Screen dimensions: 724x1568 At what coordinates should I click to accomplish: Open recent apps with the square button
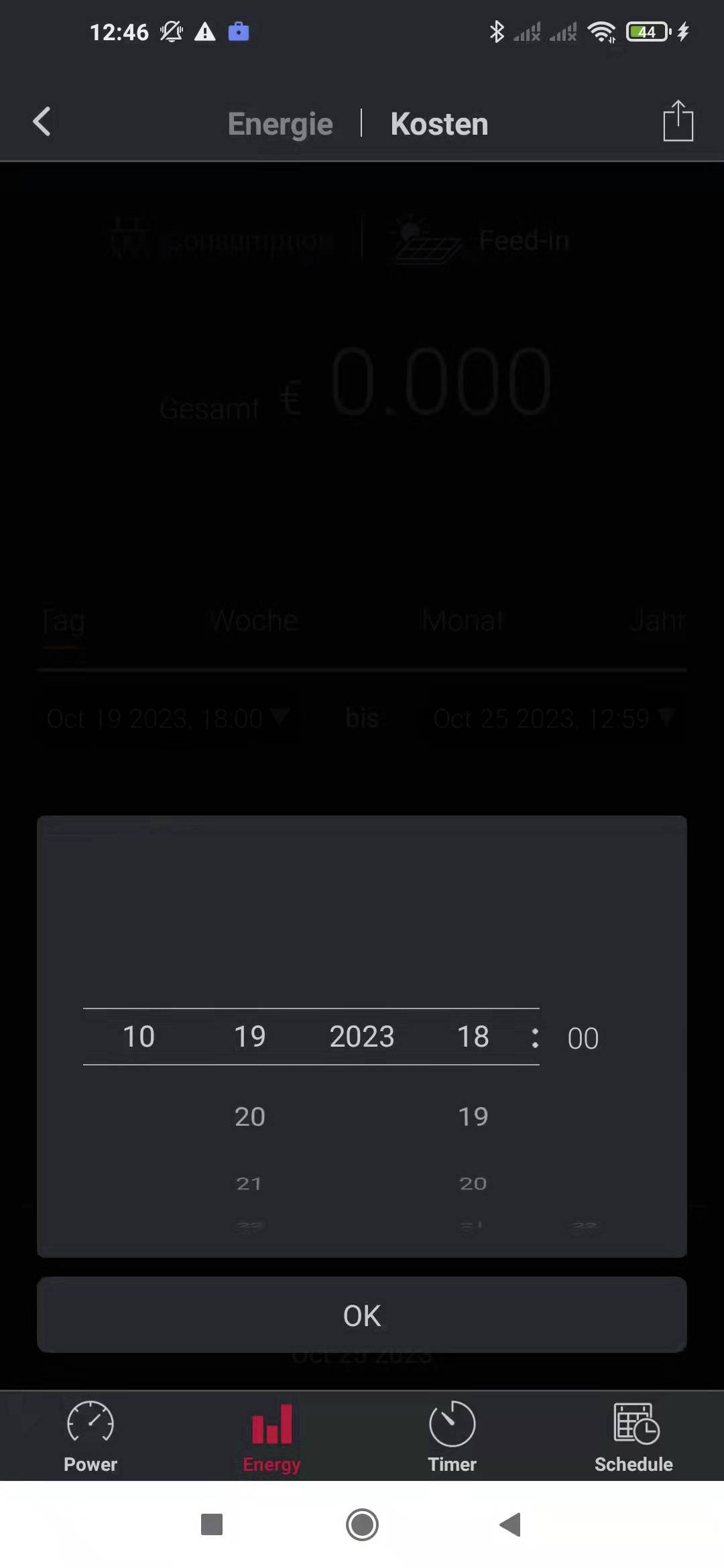(212, 1524)
